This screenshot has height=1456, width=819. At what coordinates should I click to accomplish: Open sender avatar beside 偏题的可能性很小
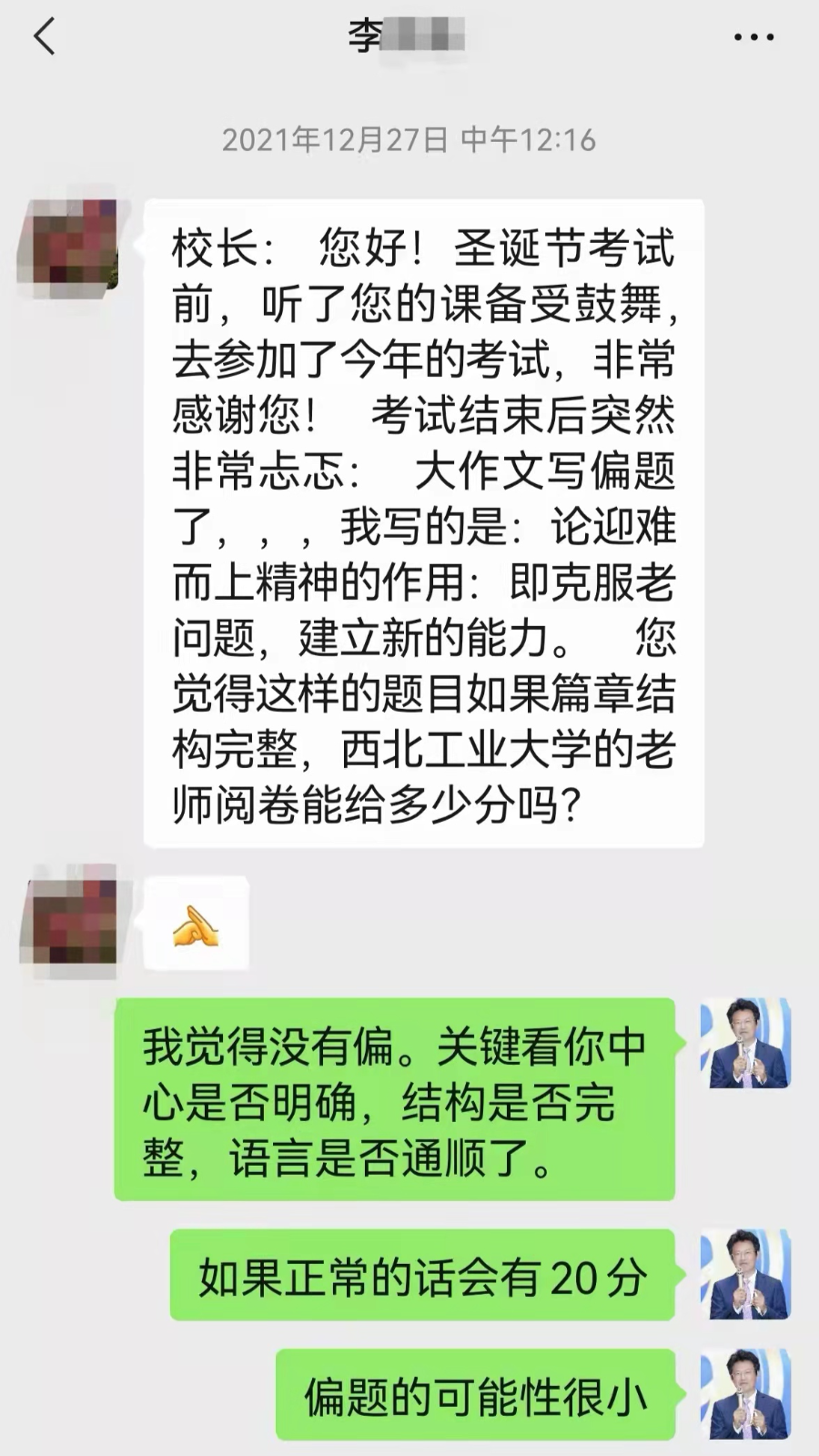point(745,1393)
